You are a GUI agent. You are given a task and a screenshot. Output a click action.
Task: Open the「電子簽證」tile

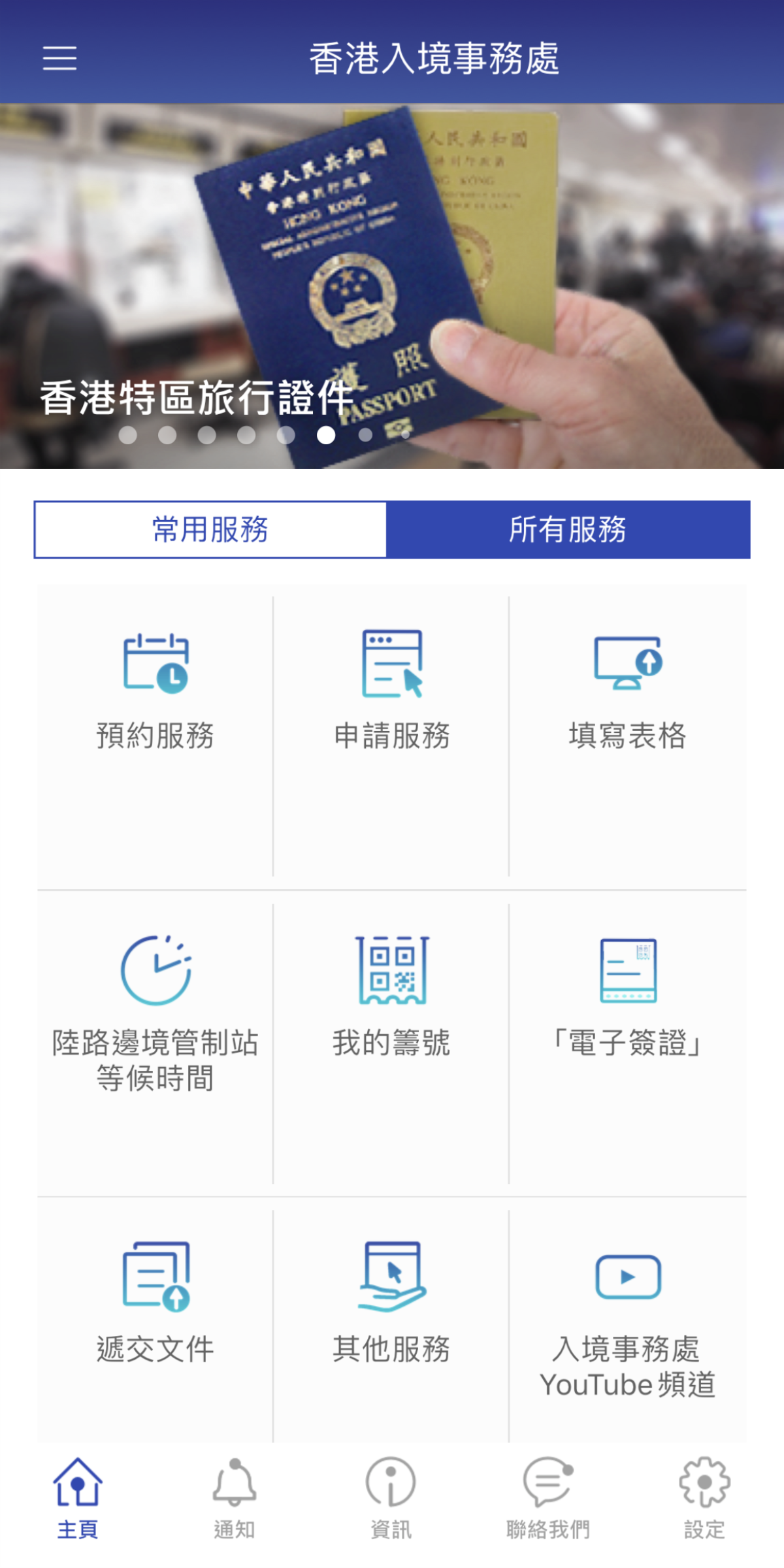point(628,1043)
